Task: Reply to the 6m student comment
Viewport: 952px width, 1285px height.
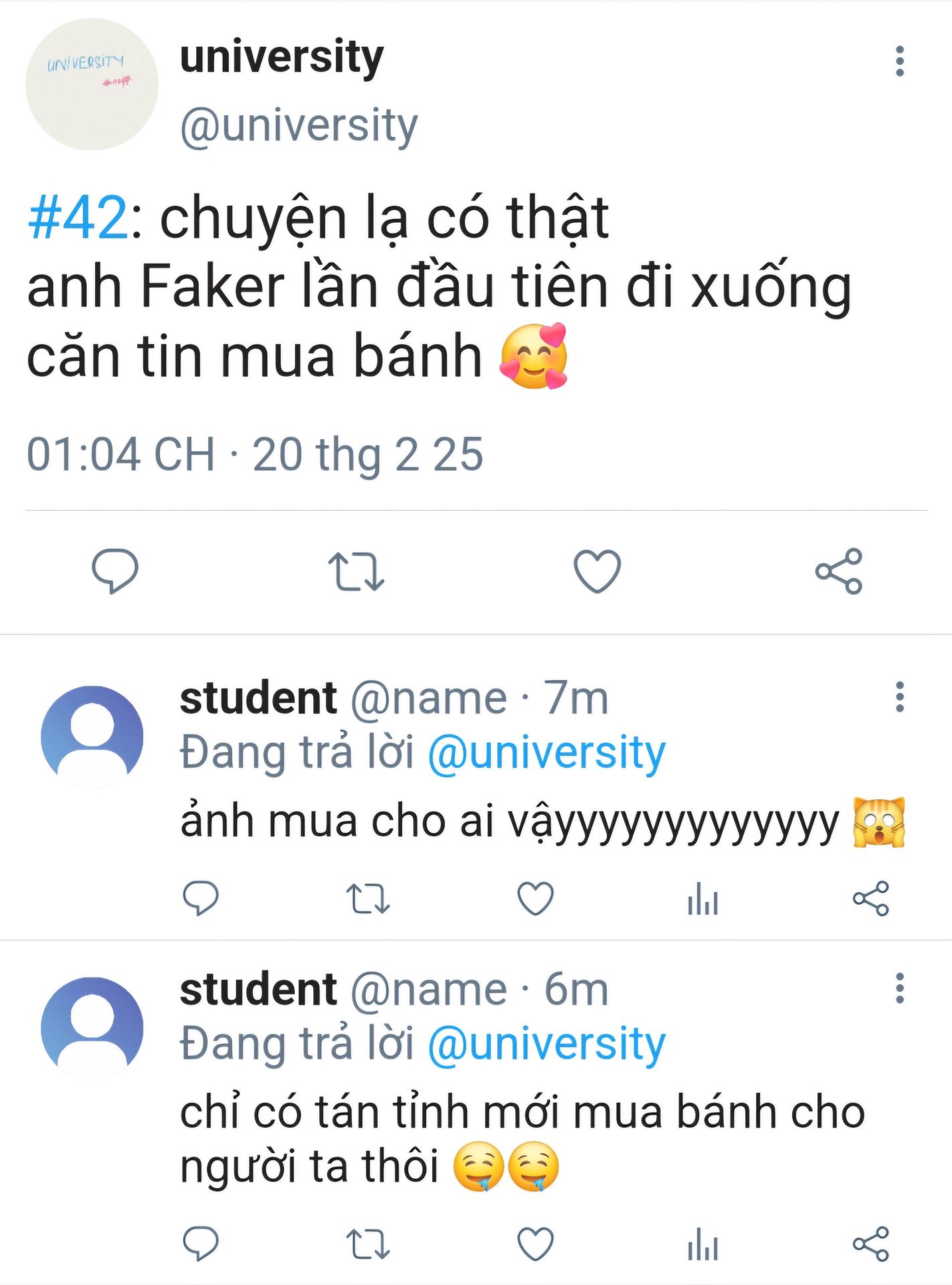Action: 201,1244
